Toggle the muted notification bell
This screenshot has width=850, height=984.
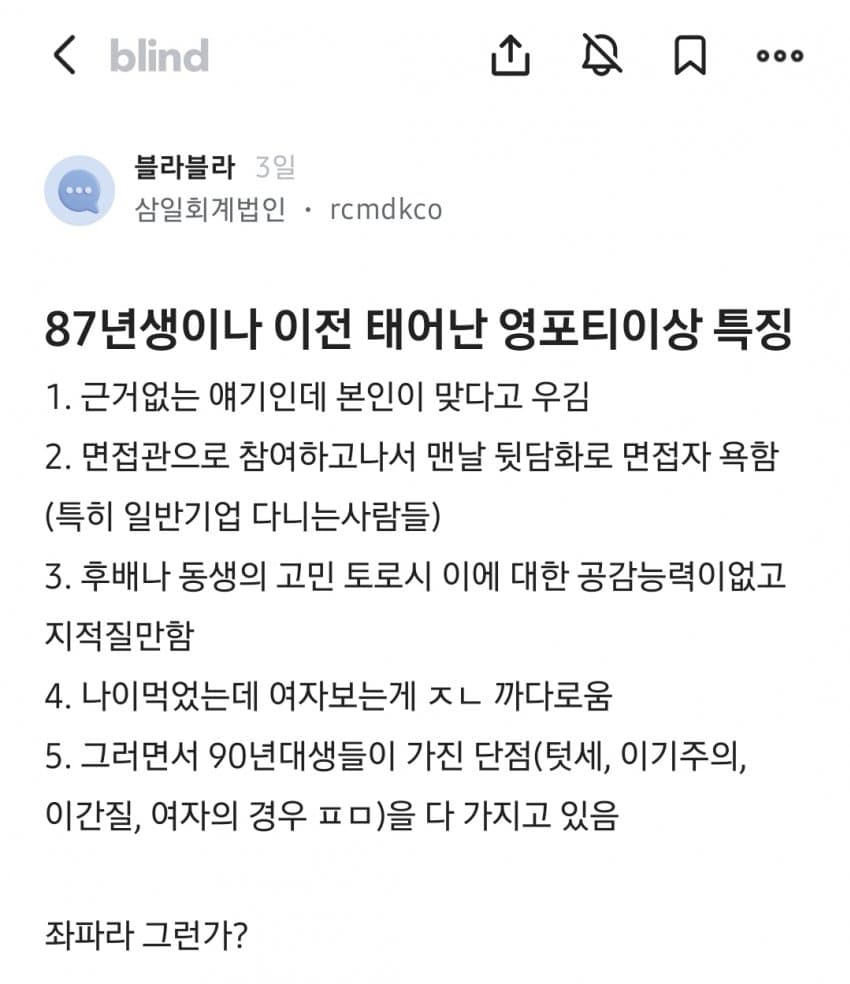pos(601,55)
